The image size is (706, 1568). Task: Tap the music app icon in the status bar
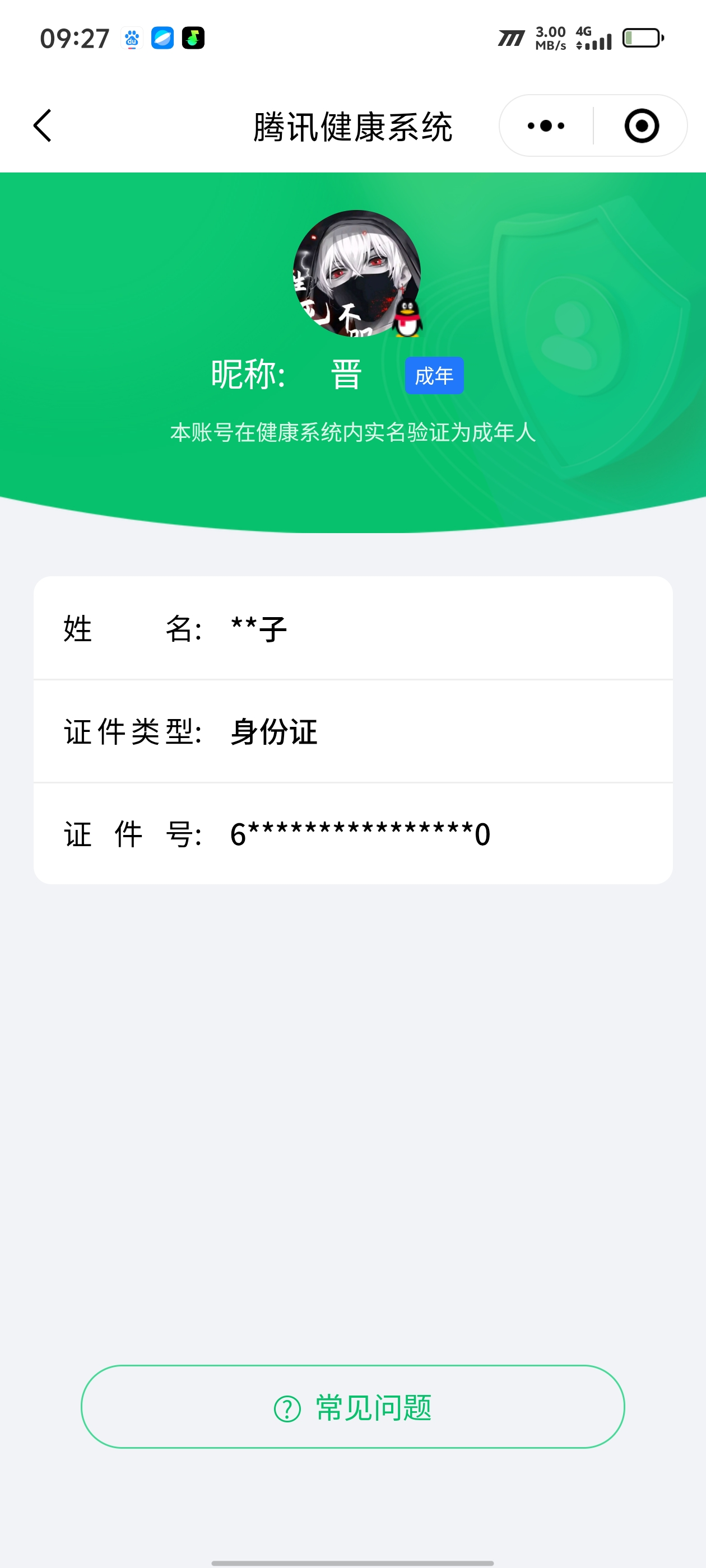[193, 38]
